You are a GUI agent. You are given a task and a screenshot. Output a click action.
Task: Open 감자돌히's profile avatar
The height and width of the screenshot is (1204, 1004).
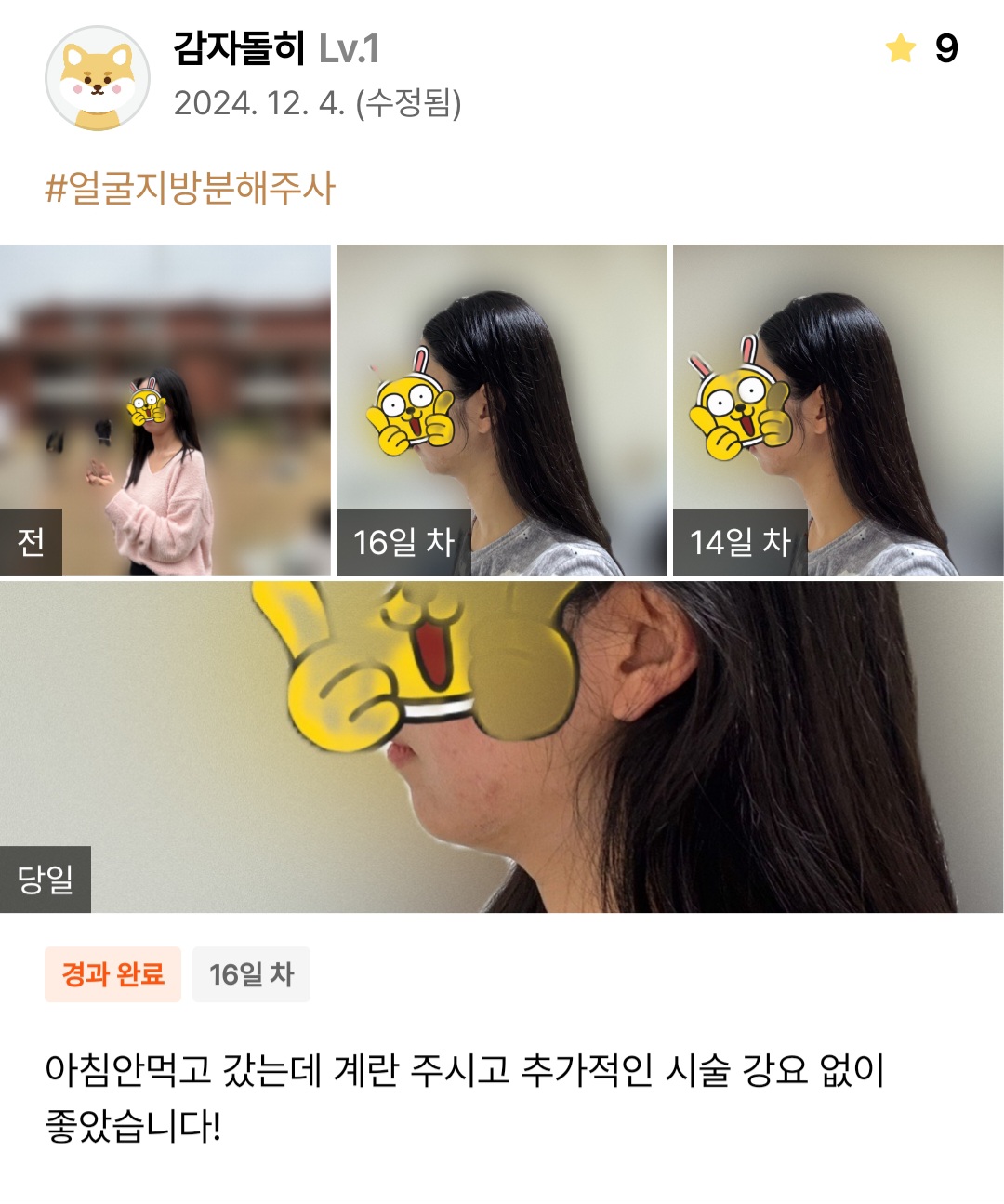pyautogui.click(x=98, y=78)
